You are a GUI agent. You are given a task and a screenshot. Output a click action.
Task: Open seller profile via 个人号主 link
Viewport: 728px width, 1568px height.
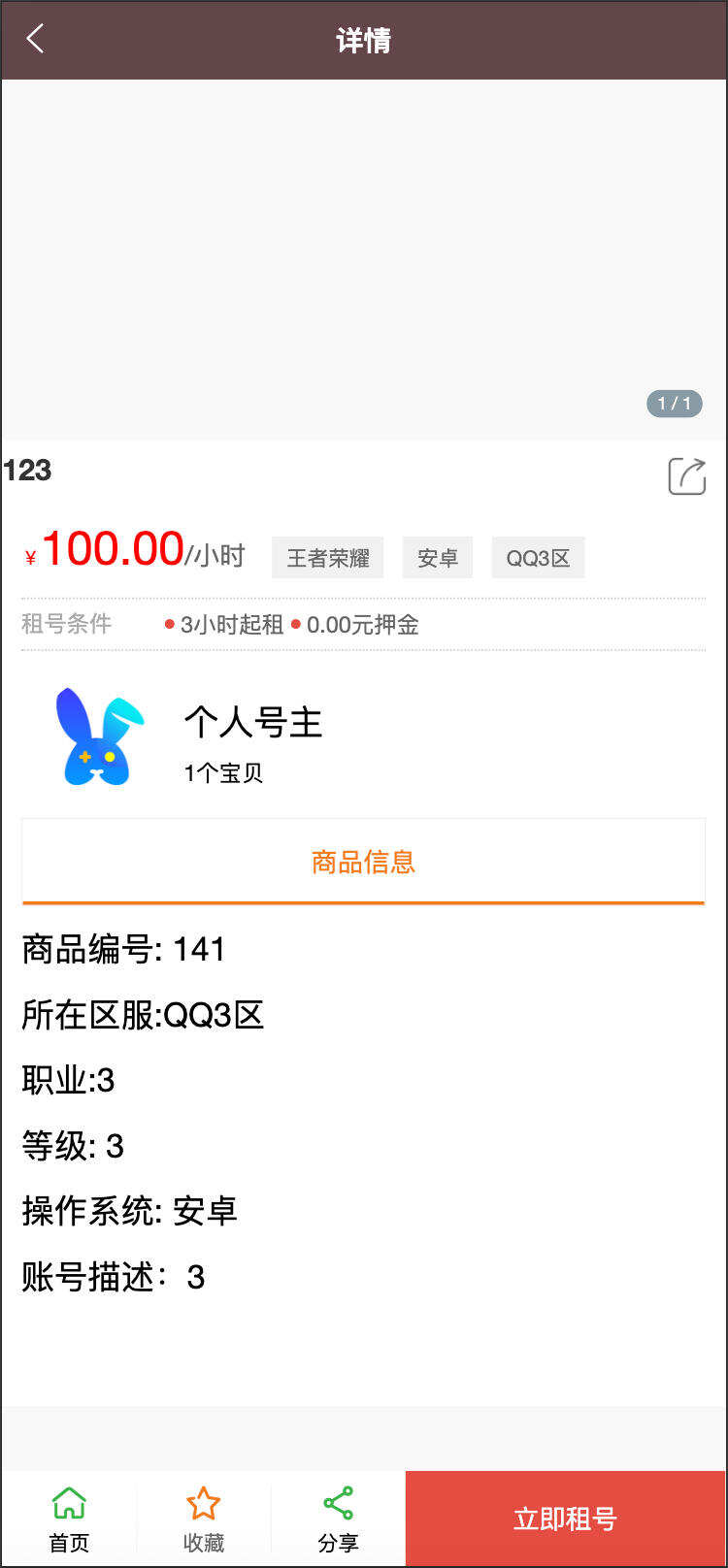tap(252, 721)
